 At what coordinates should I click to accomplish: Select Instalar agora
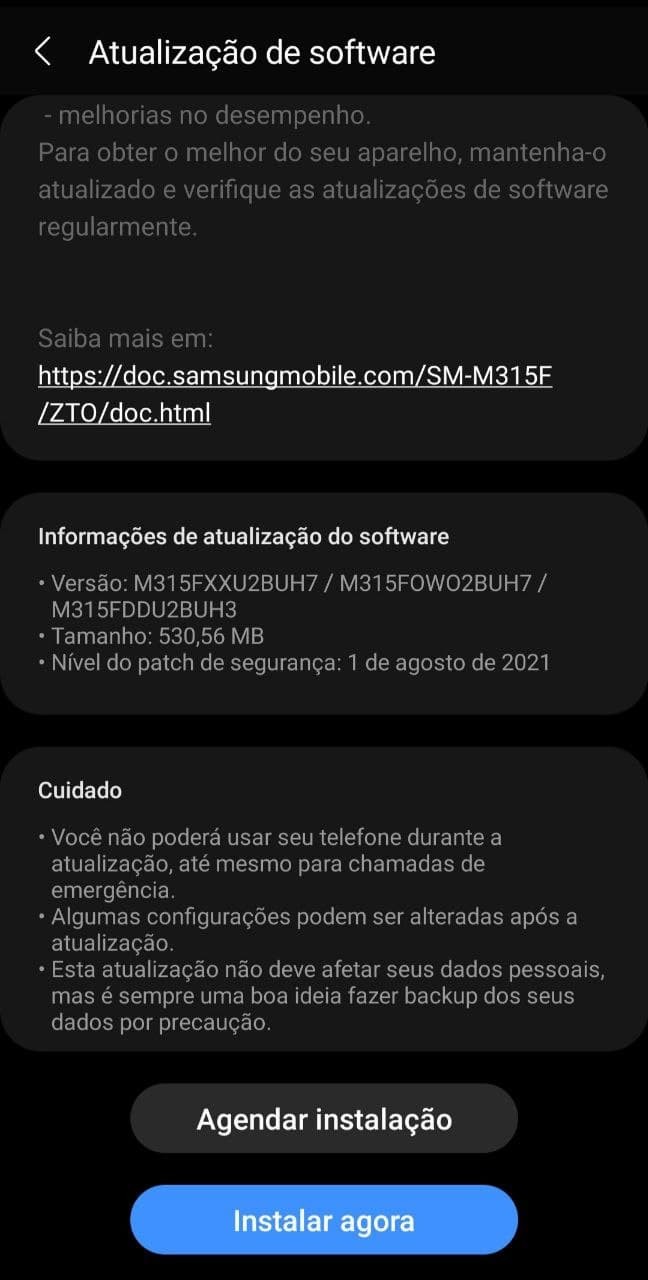[x=324, y=1220]
